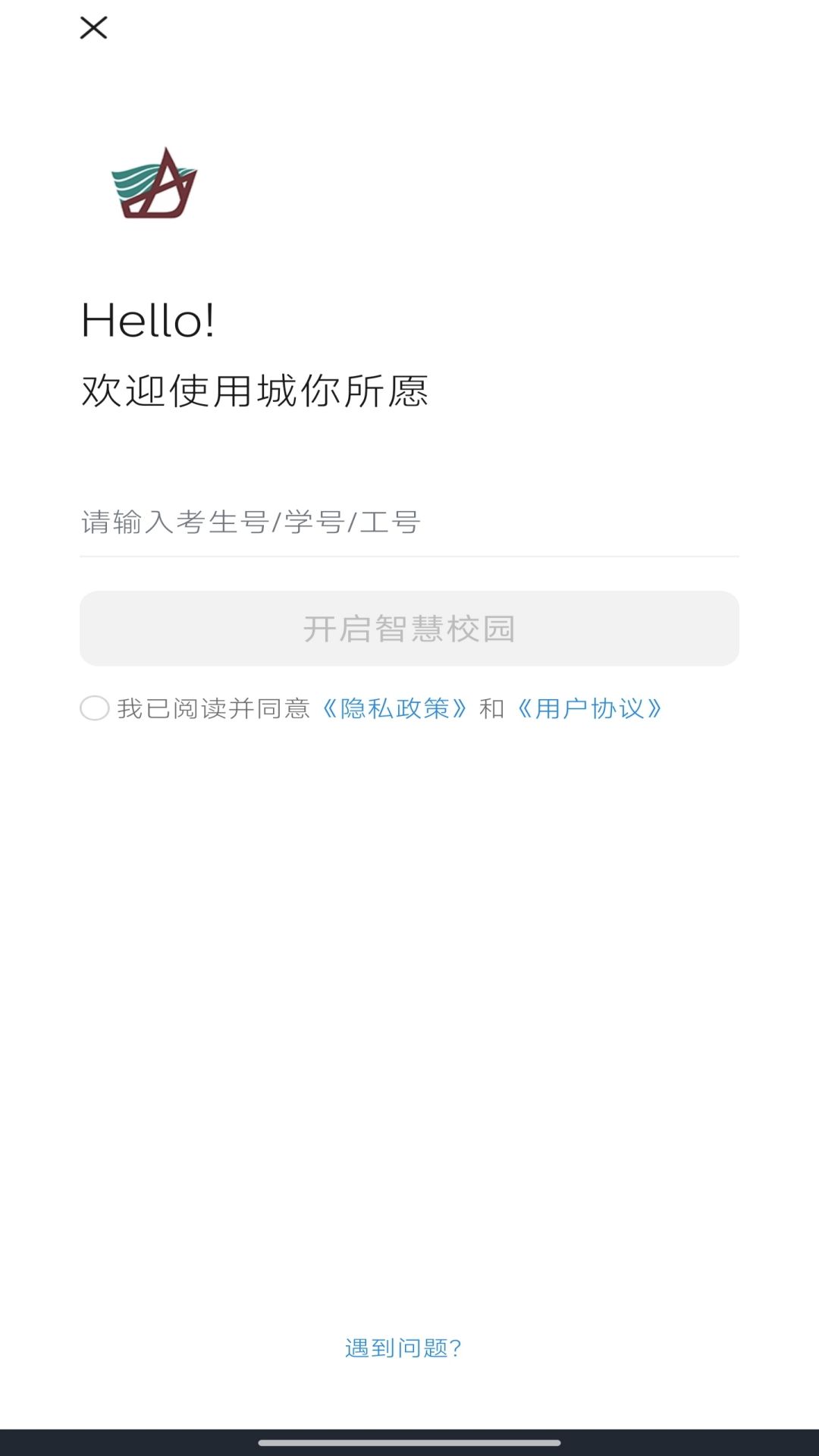Viewport: 819px width, 1456px height.
Task: Tap the grey 开启智慧校园 button
Action: pos(408,628)
